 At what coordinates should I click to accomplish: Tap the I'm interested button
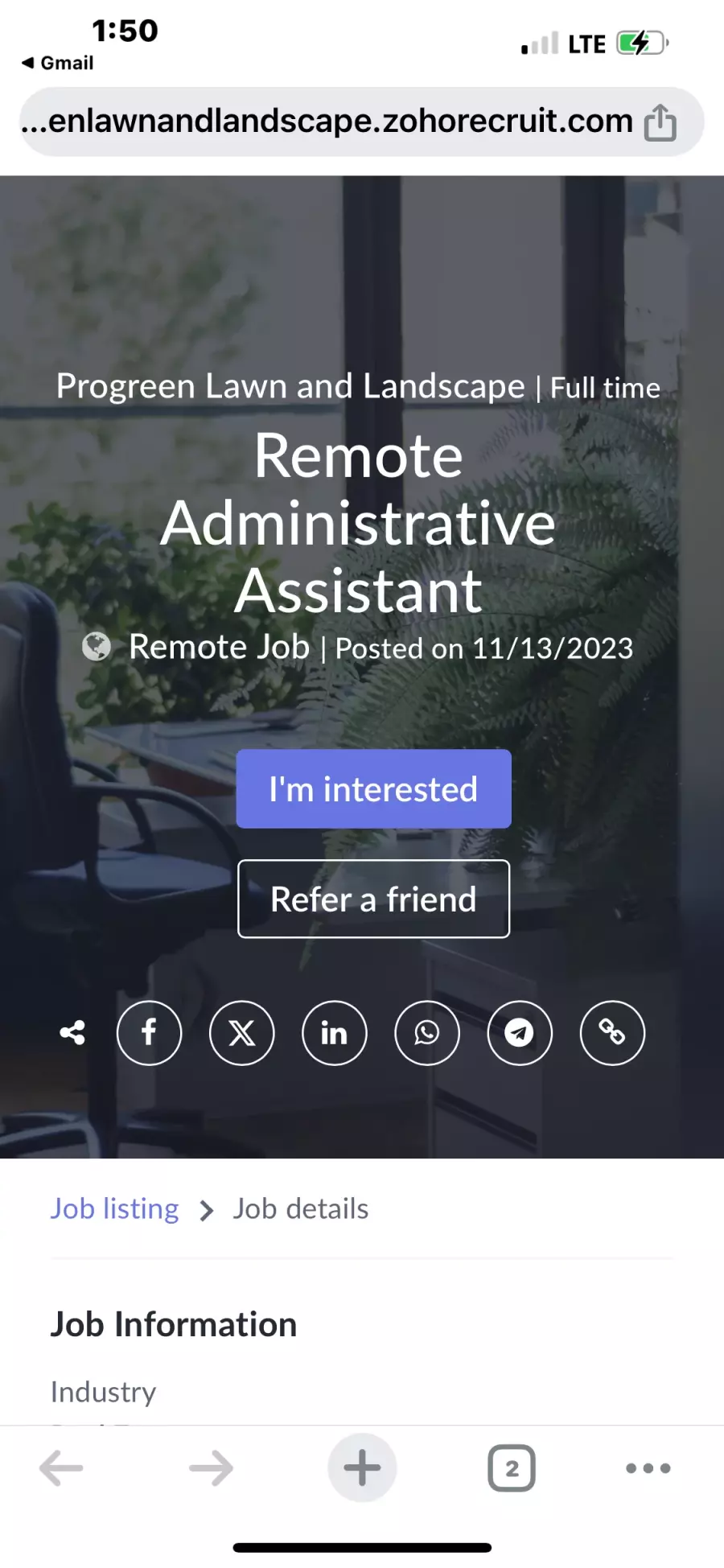[x=373, y=788]
